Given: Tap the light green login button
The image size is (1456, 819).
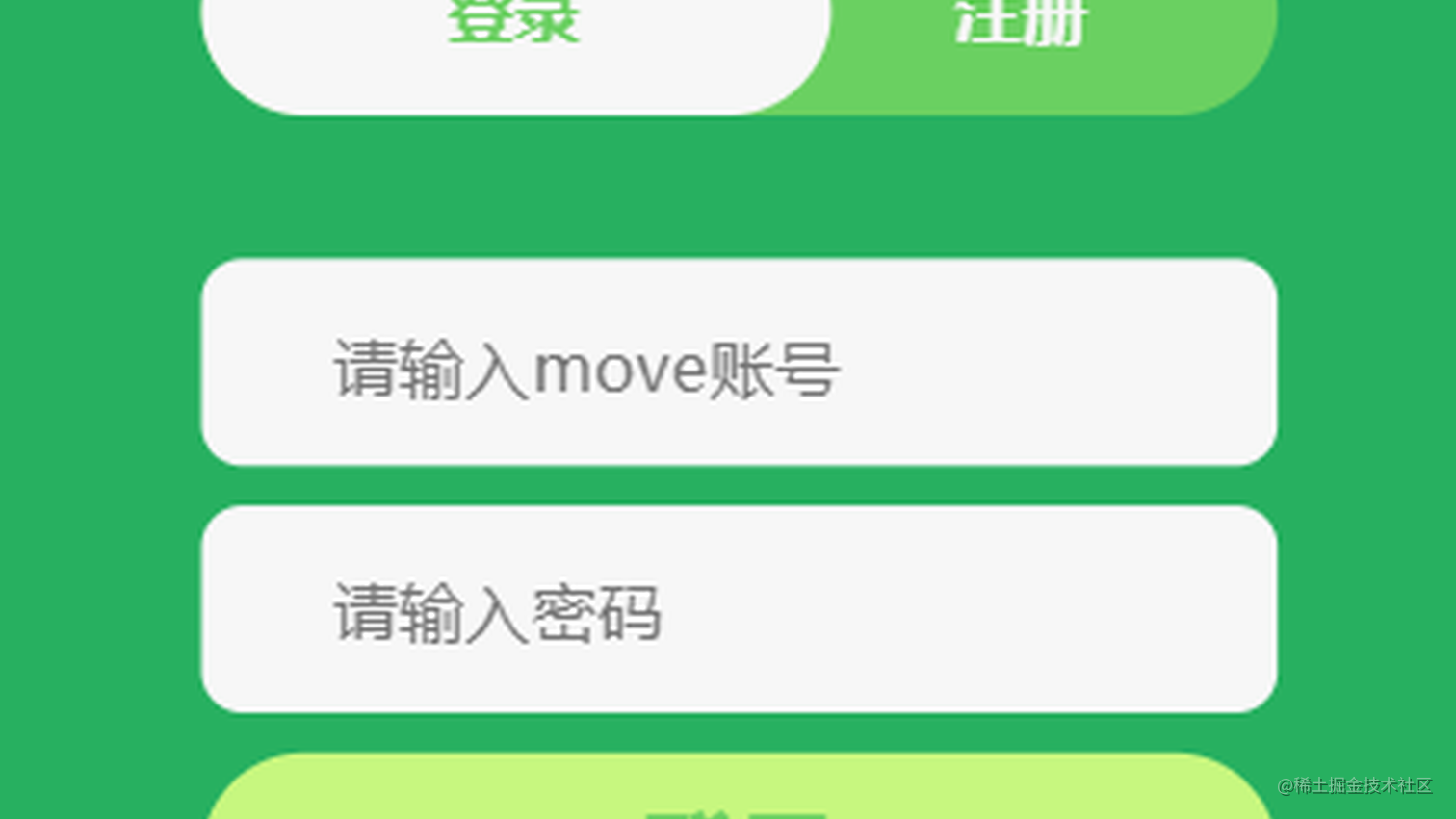Looking at the screenshot, I should click(x=739, y=794).
